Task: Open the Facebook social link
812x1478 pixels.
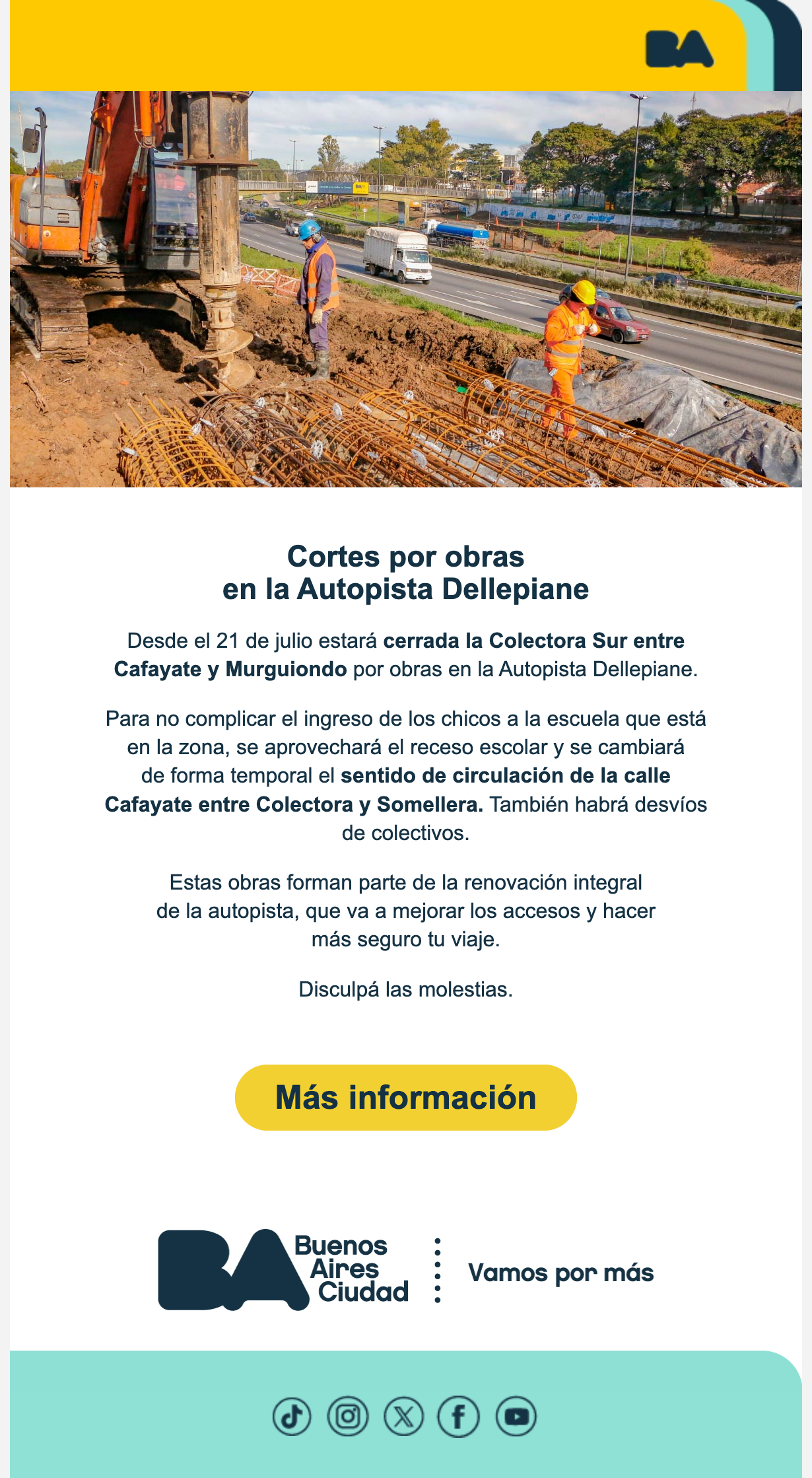Action: point(459,1417)
